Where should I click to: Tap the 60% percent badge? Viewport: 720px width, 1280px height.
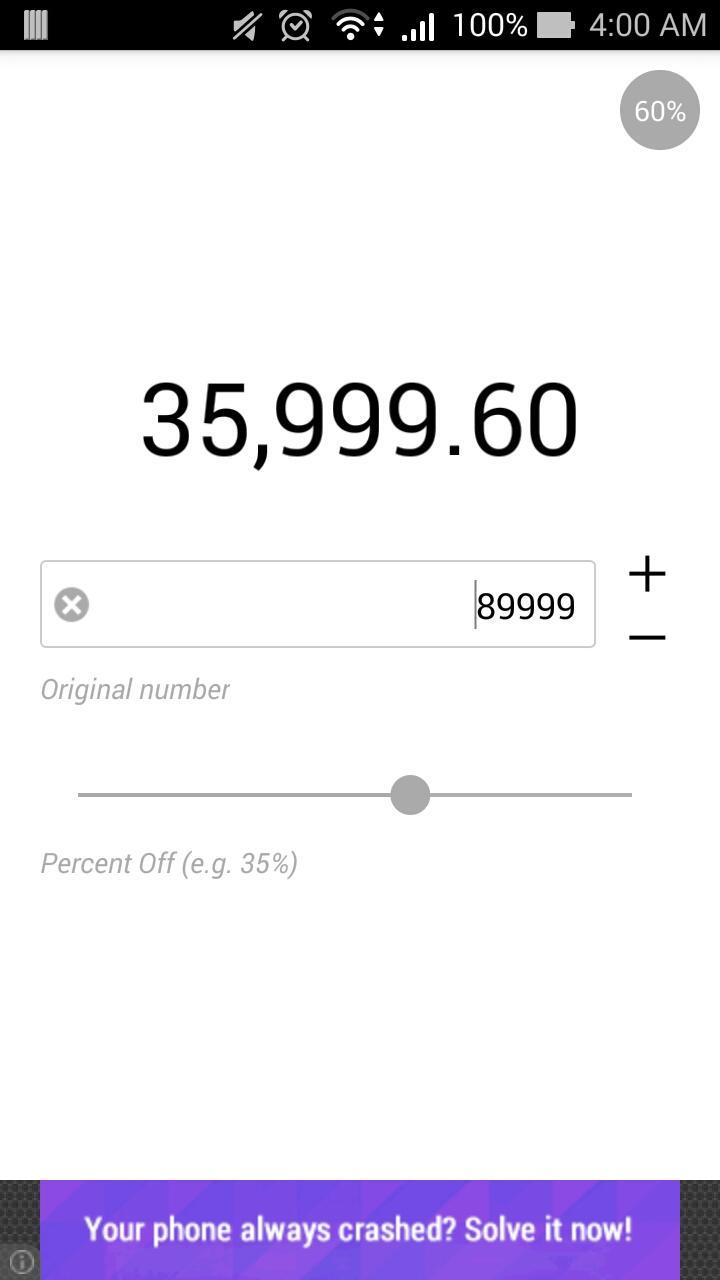pos(659,111)
